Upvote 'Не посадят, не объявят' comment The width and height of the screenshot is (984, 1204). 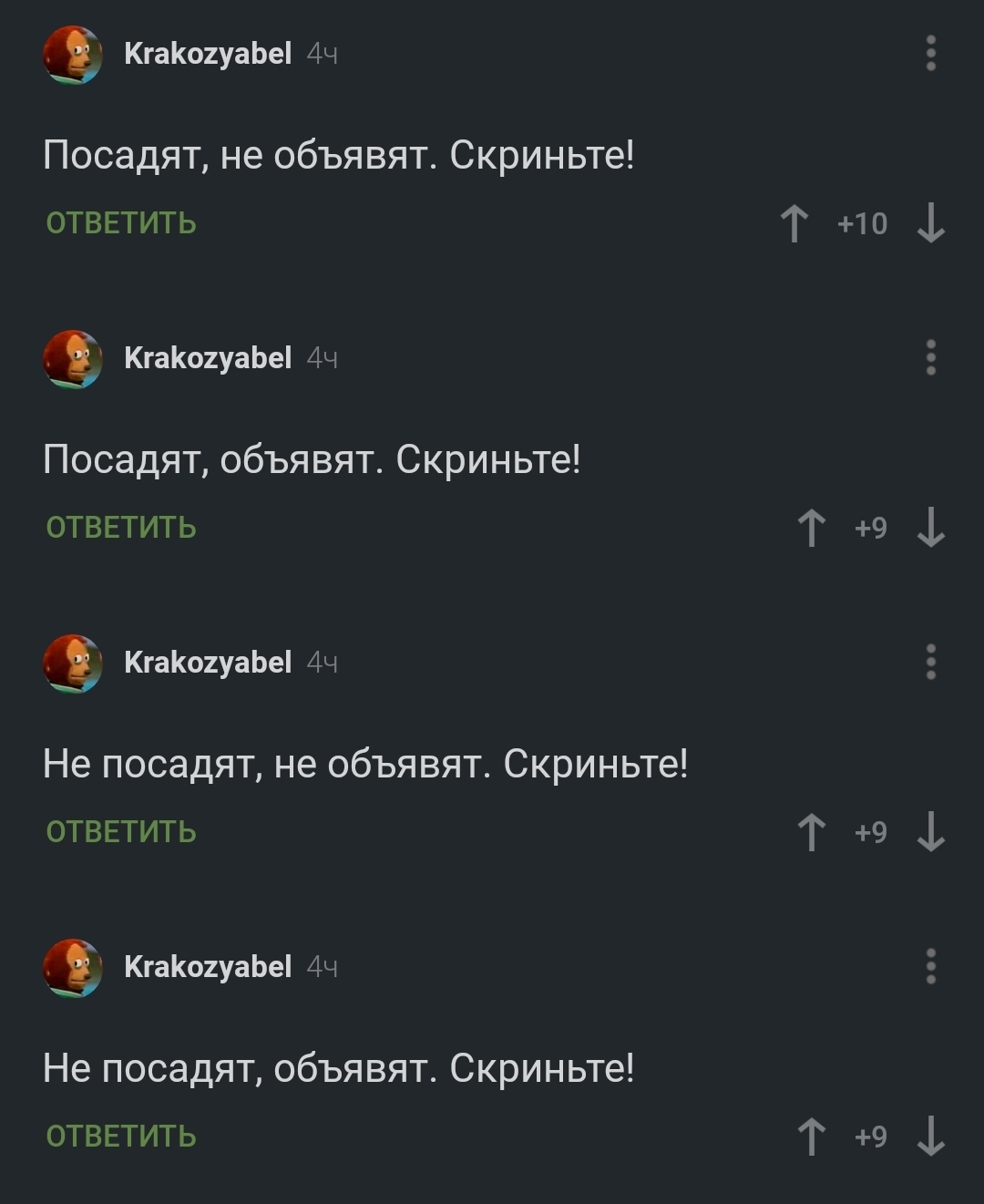click(811, 832)
